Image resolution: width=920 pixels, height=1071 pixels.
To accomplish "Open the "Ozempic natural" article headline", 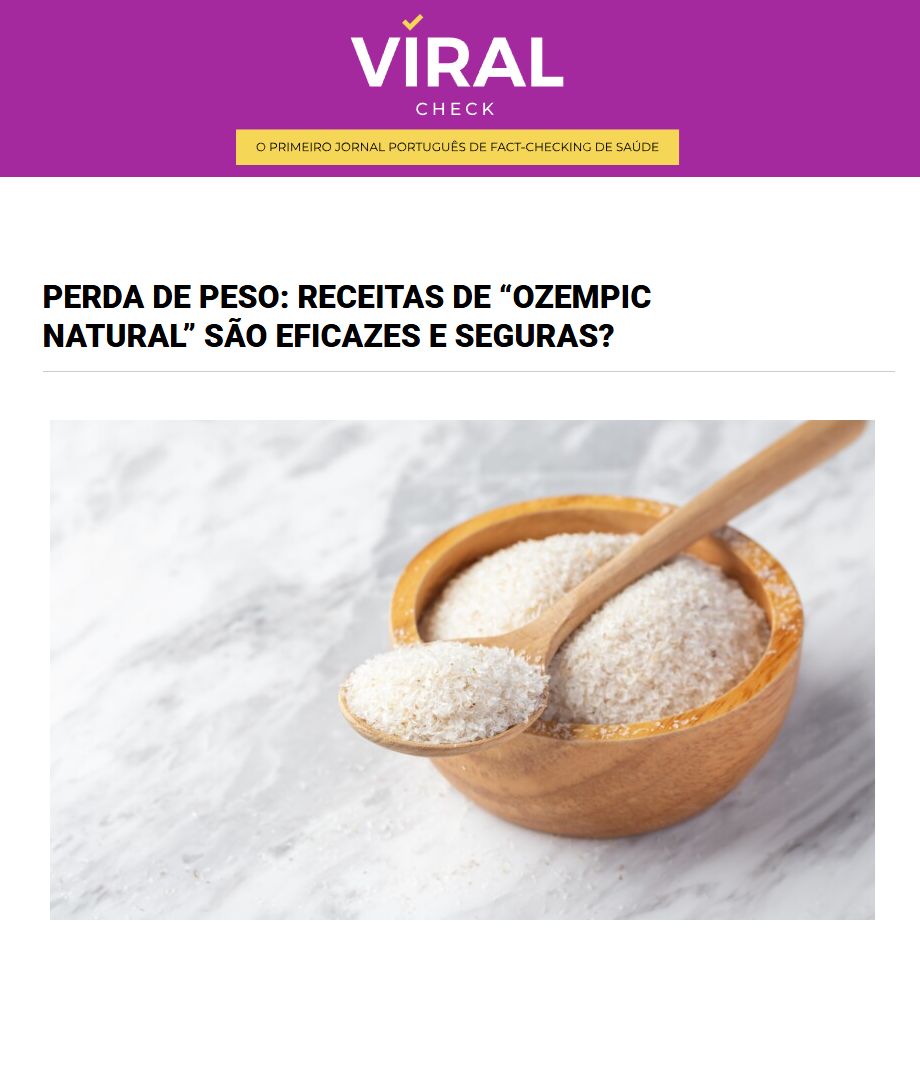I will coord(347,317).
